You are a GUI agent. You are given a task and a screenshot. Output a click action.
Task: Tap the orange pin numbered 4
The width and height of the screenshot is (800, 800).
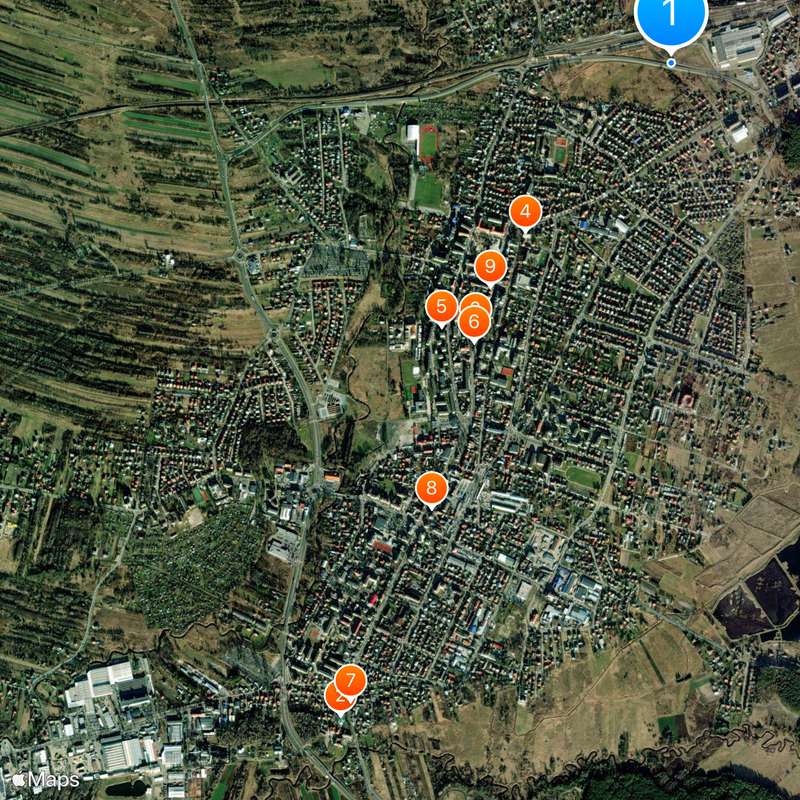pos(525,212)
